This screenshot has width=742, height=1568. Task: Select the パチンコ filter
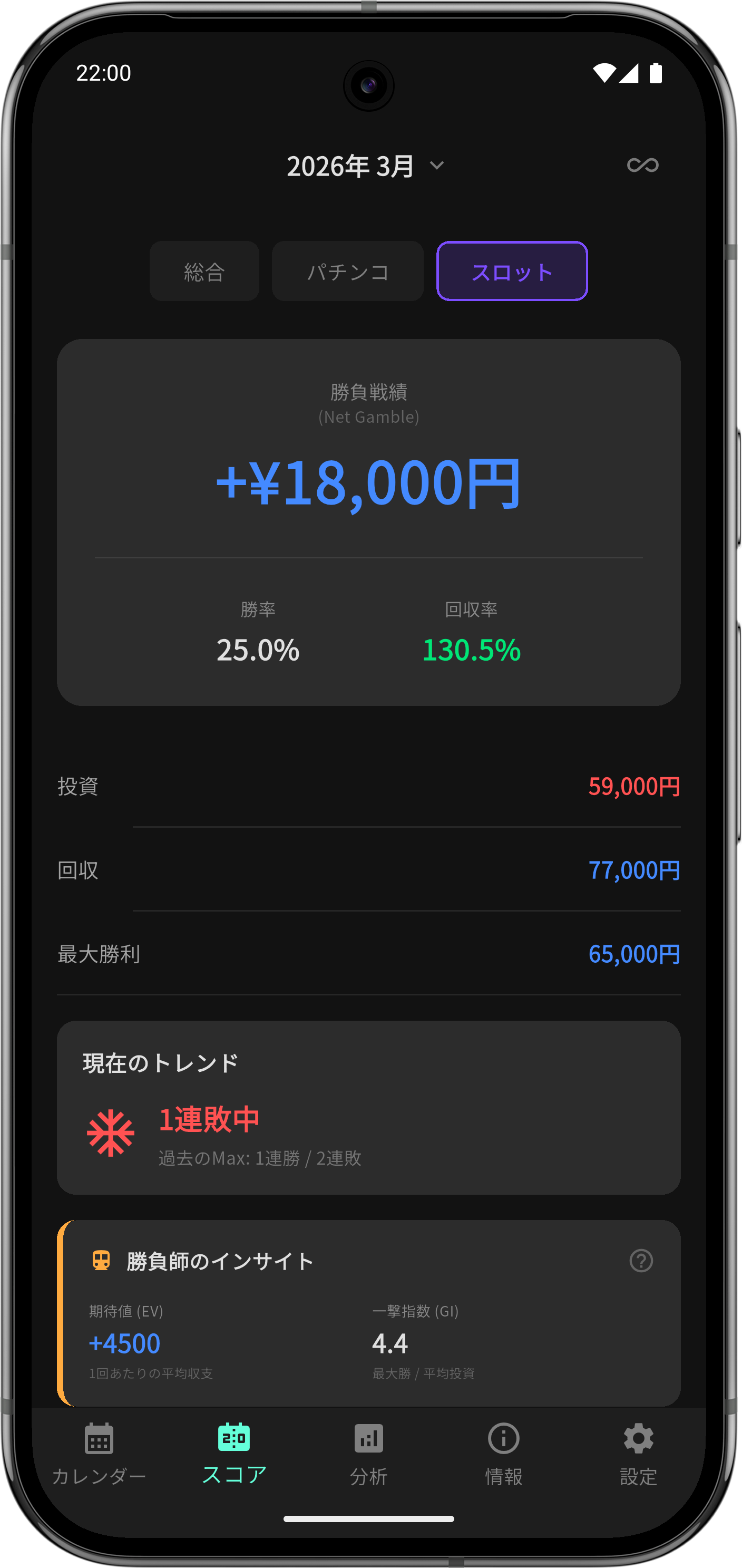pyautogui.click(x=347, y=272)
